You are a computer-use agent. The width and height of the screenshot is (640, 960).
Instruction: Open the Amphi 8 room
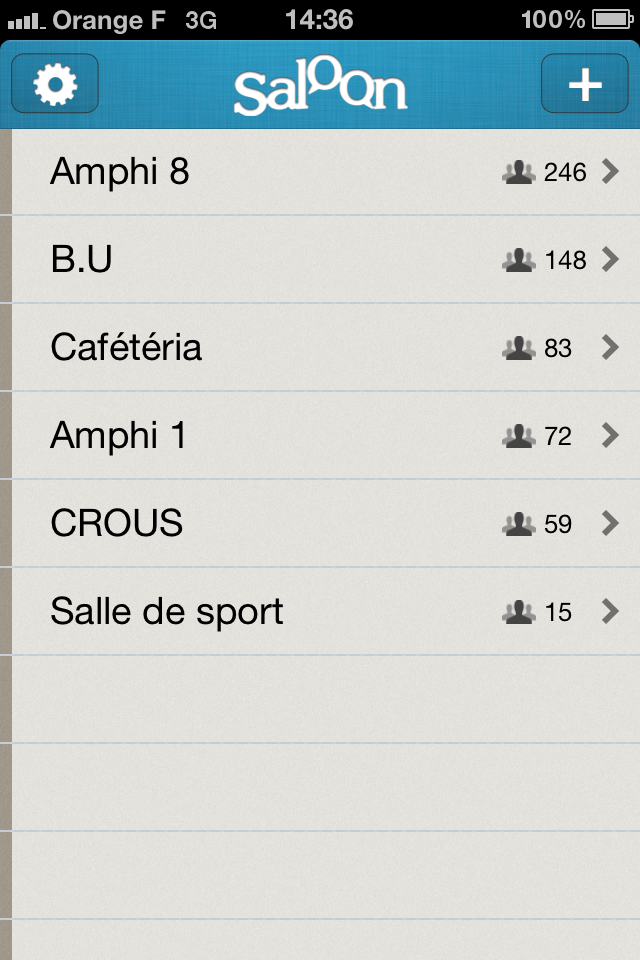tap(320, 172)
